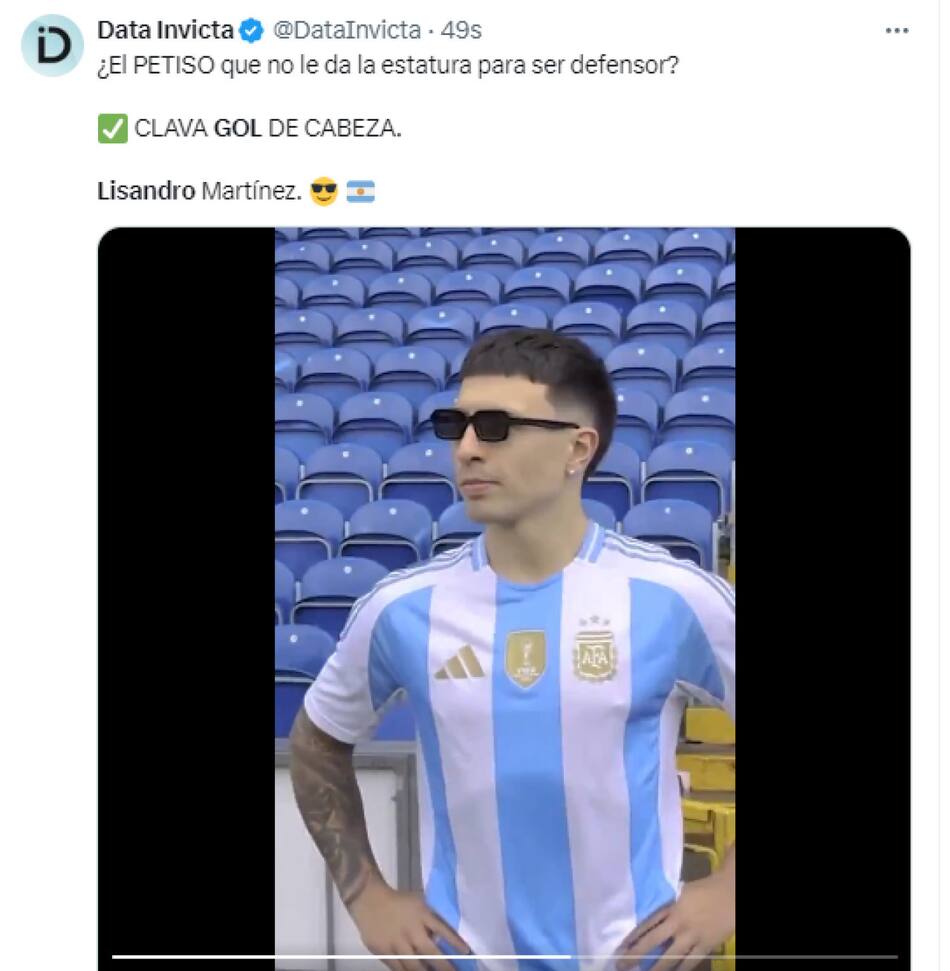Open the post's overflow menu
Screen dimensions: 950x971
[897, 31]
